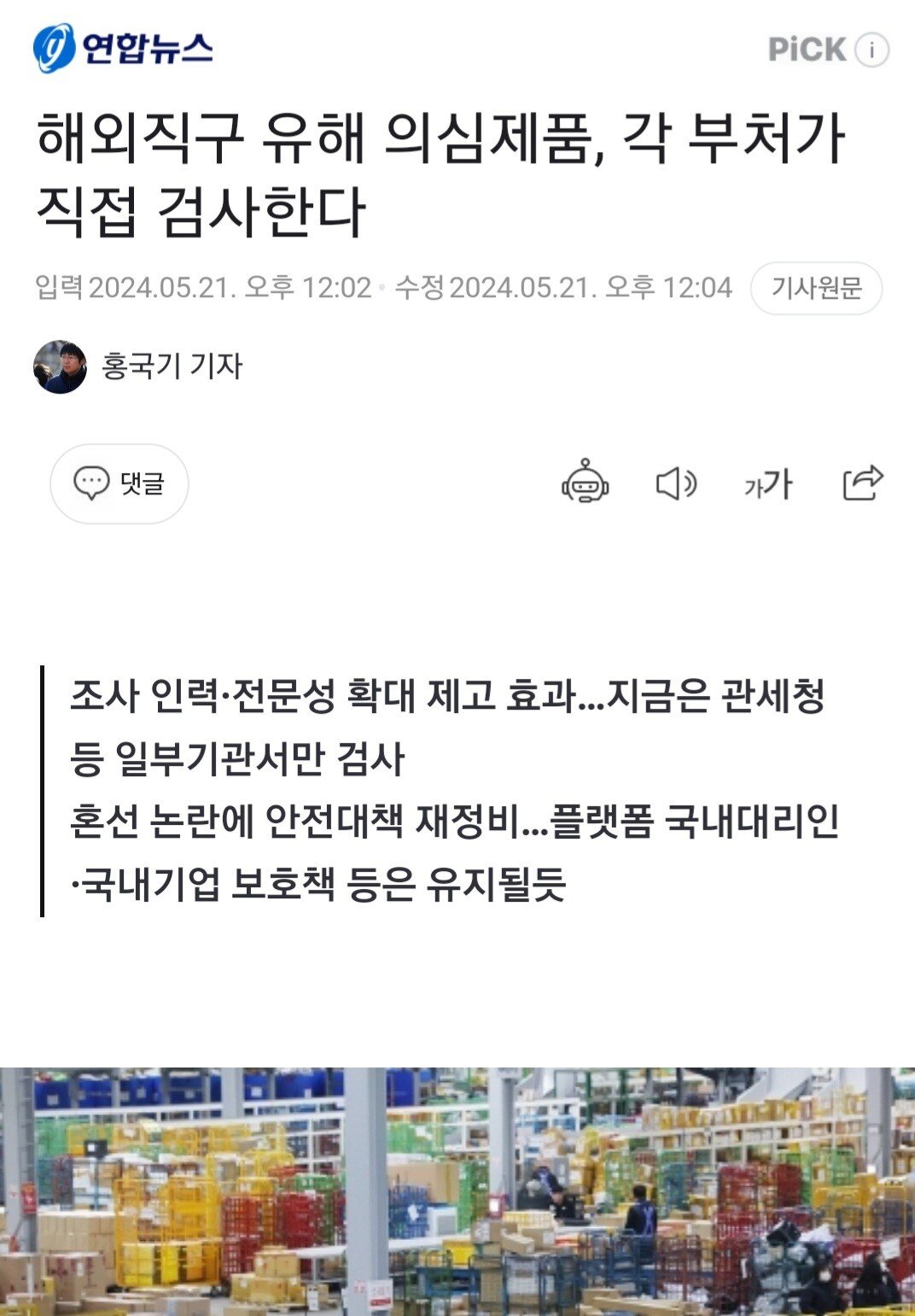Share this article

[862, 483]
